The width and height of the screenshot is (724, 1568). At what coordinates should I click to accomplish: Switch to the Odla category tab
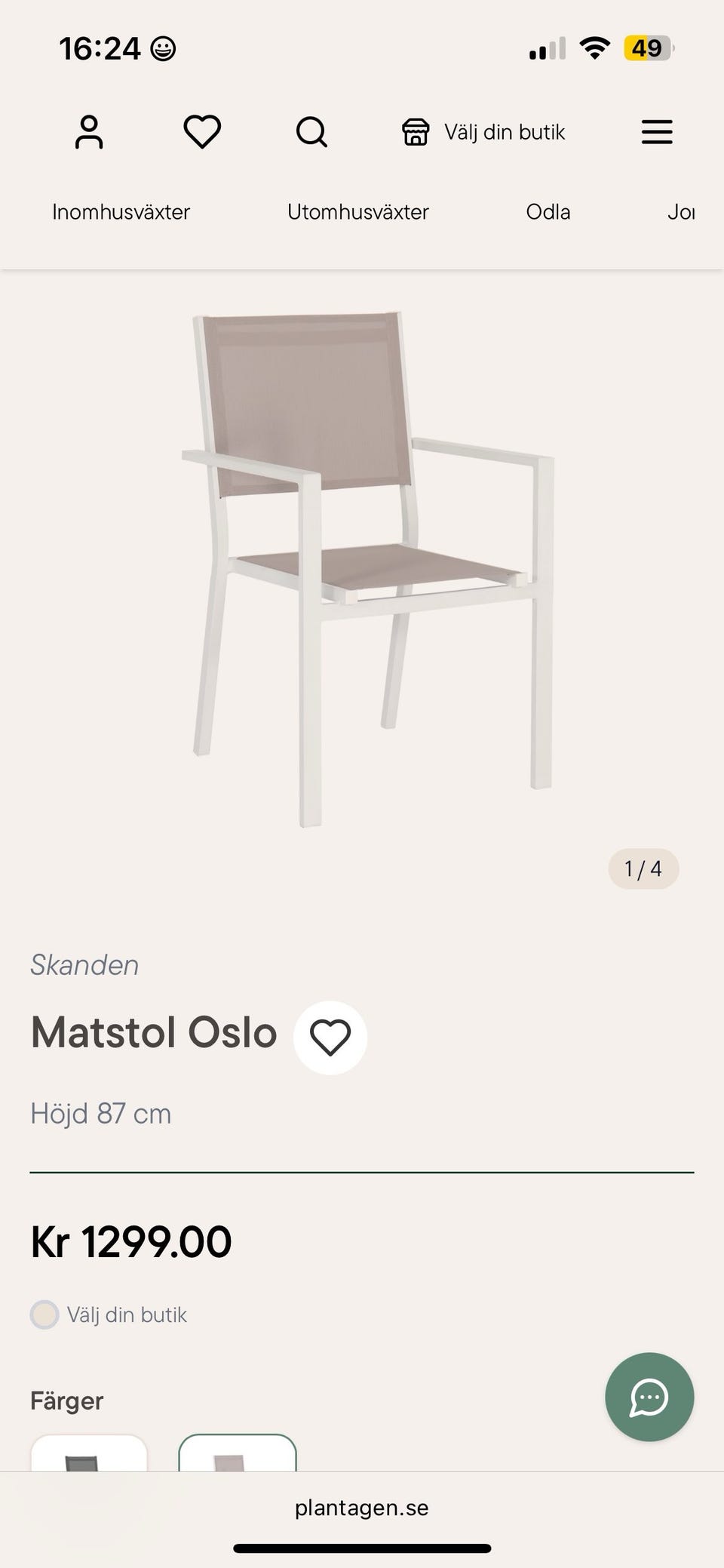click(x=548, y=212)
